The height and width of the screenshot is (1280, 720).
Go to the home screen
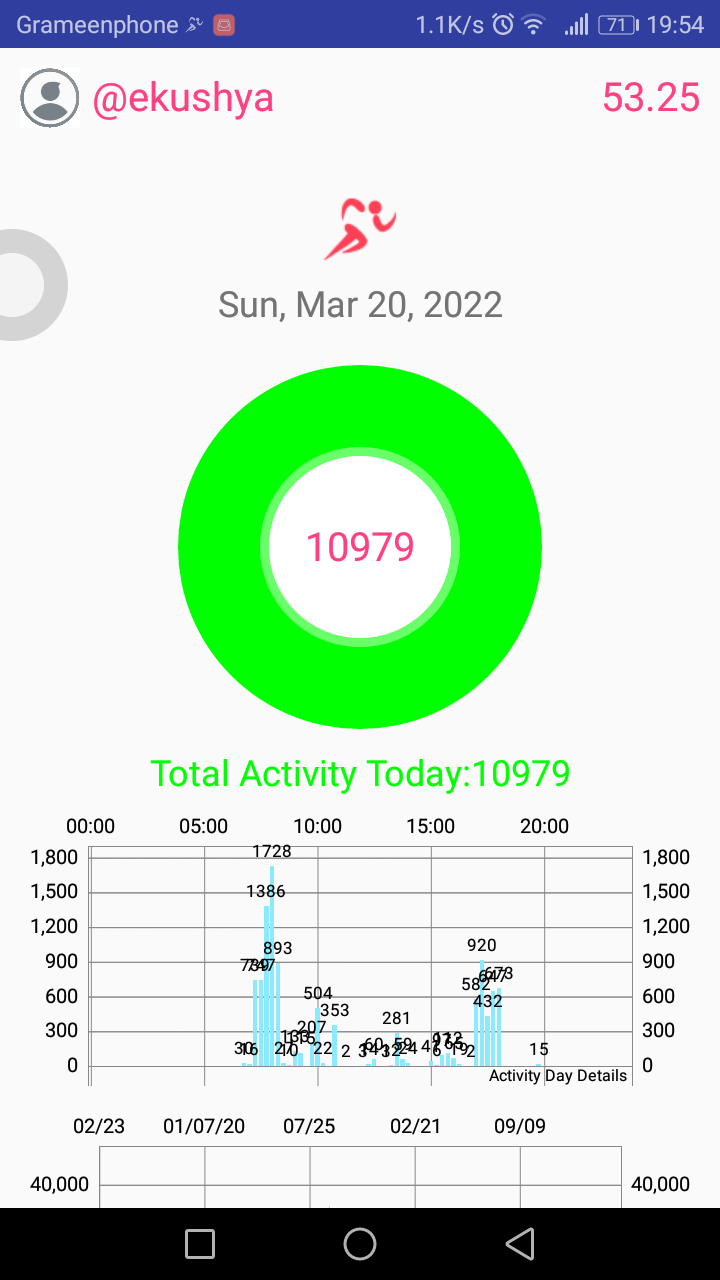pos(360,1243)
